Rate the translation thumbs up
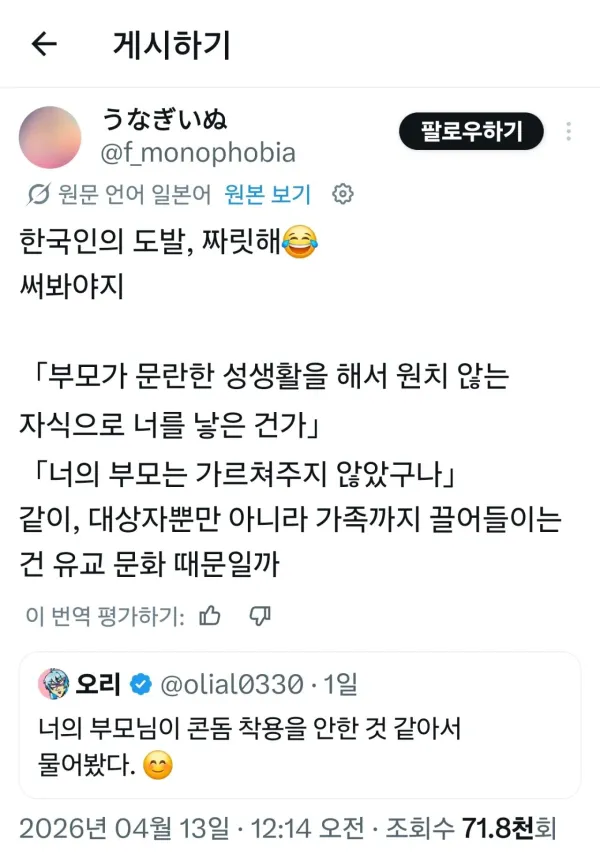Viewport: 600px width, 854px height. click(210, 615)
